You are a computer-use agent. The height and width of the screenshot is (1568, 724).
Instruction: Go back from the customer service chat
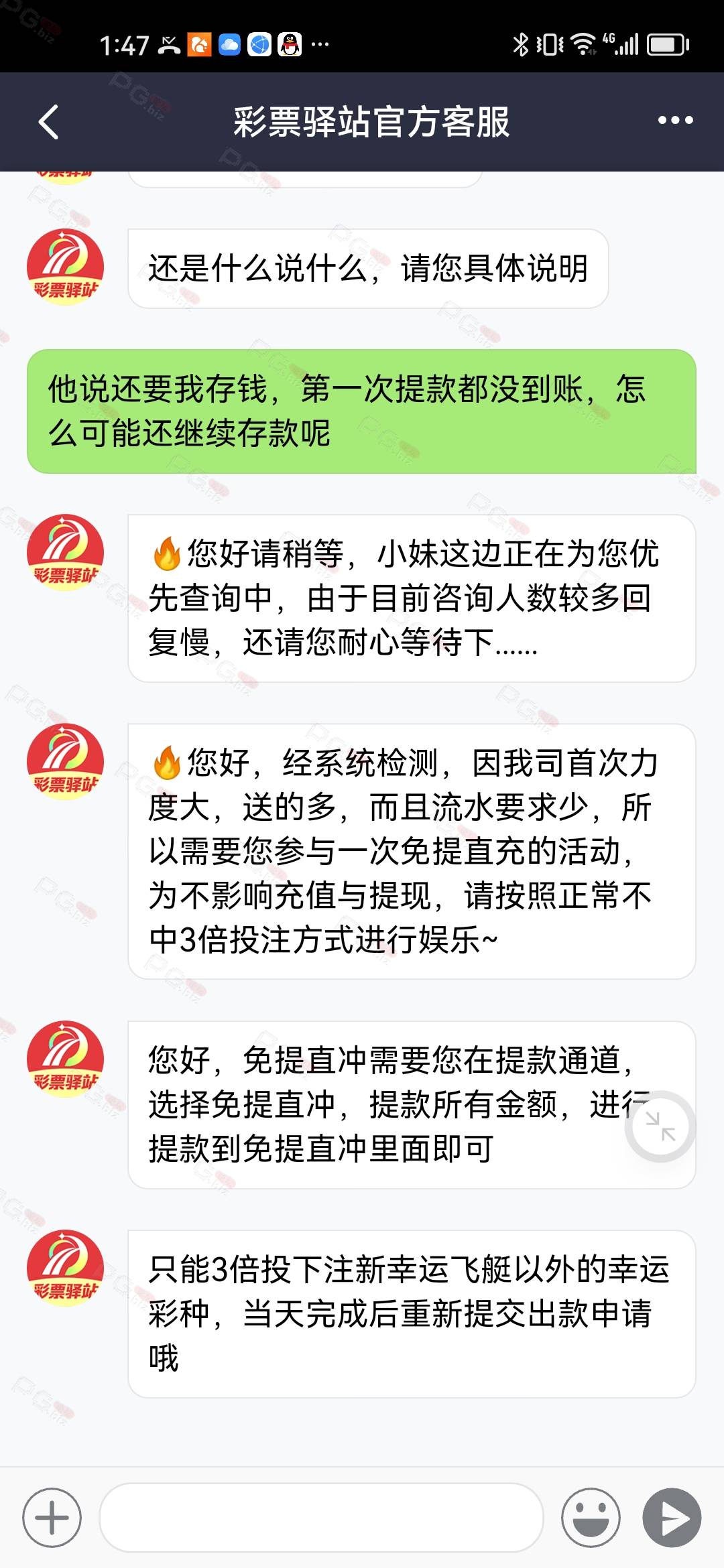click(49, 122)
